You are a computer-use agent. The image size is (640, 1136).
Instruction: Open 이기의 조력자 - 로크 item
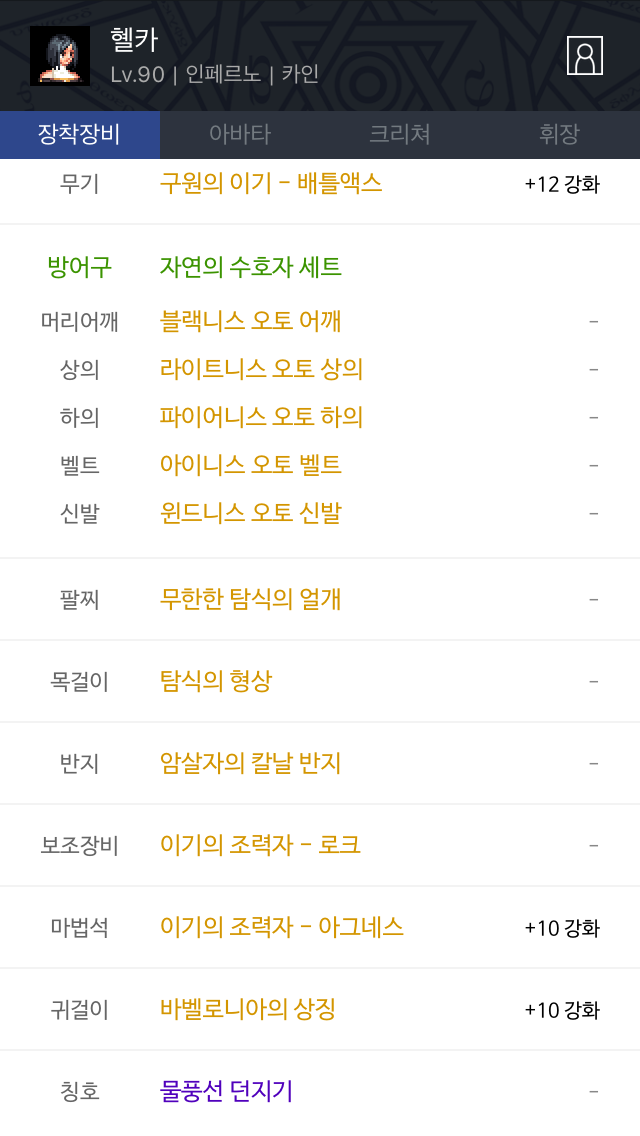point(260,845)
